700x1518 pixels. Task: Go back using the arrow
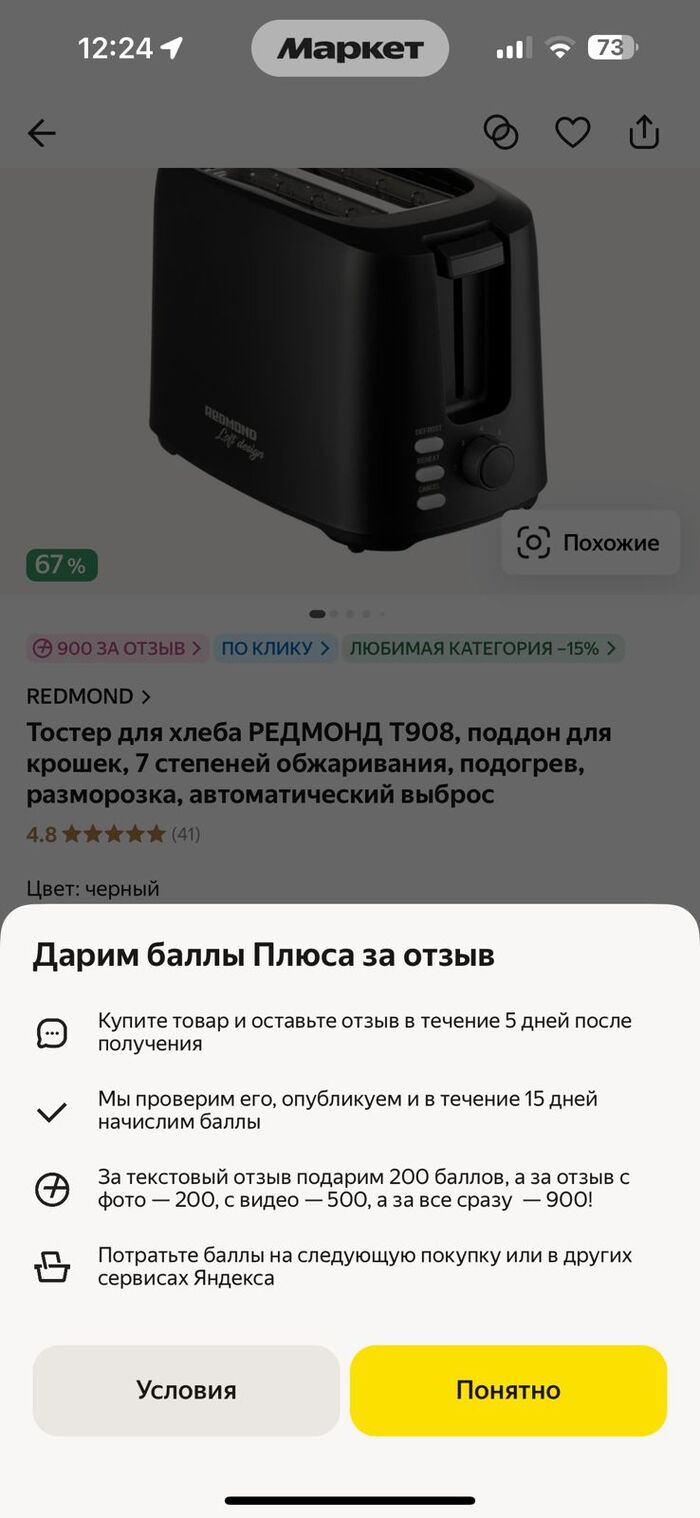42,133
